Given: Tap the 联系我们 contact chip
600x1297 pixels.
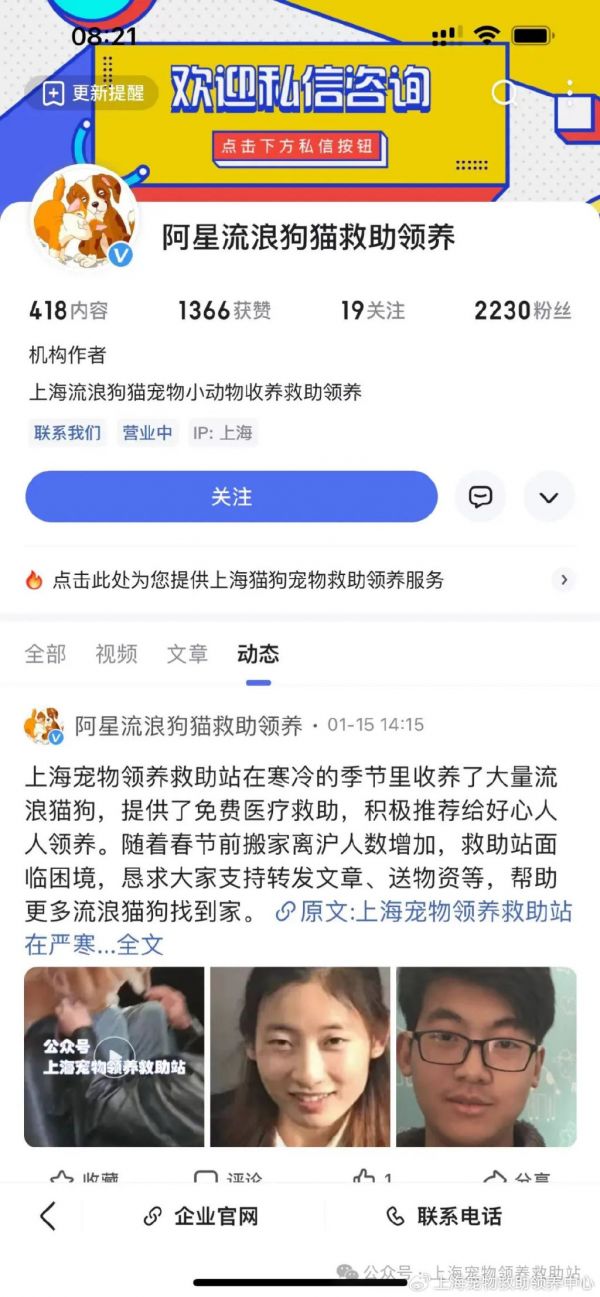Looking at the screenshot, I should pos(68,433).
